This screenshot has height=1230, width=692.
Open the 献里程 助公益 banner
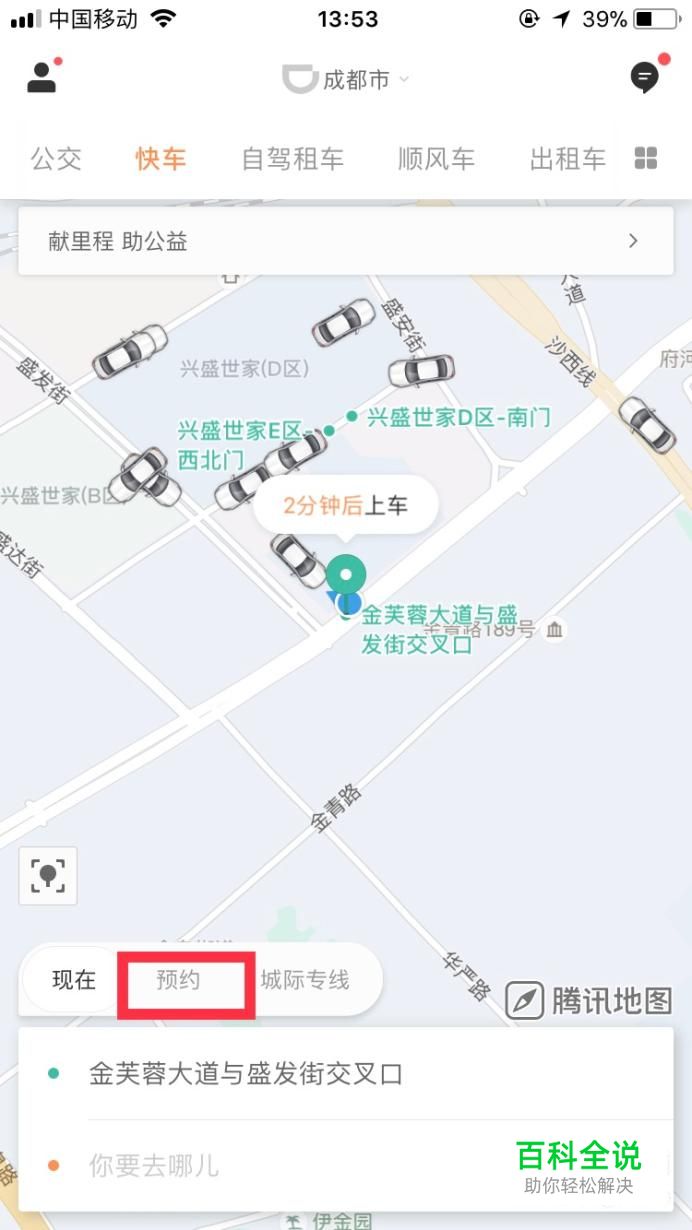point(345,241)
